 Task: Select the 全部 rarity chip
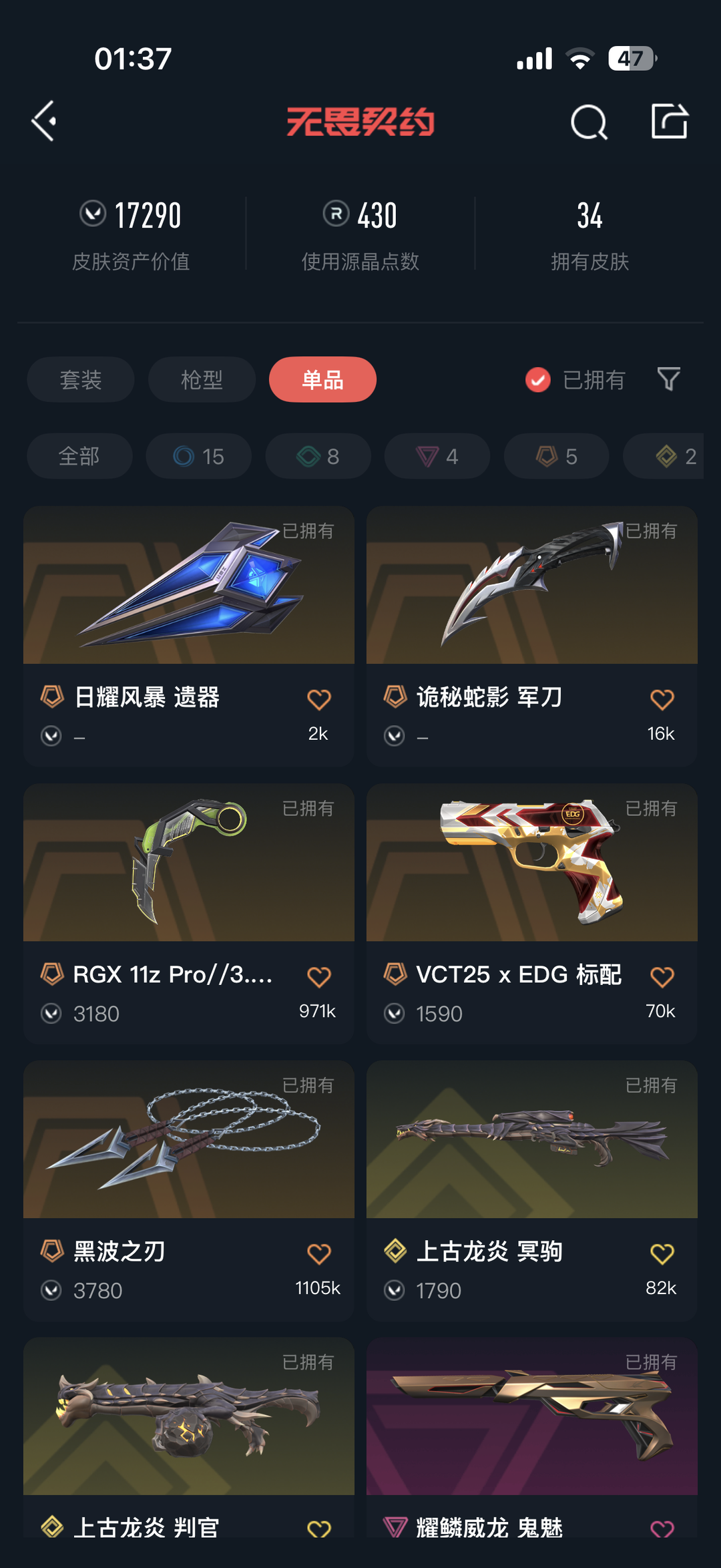[x=79, y=456]
